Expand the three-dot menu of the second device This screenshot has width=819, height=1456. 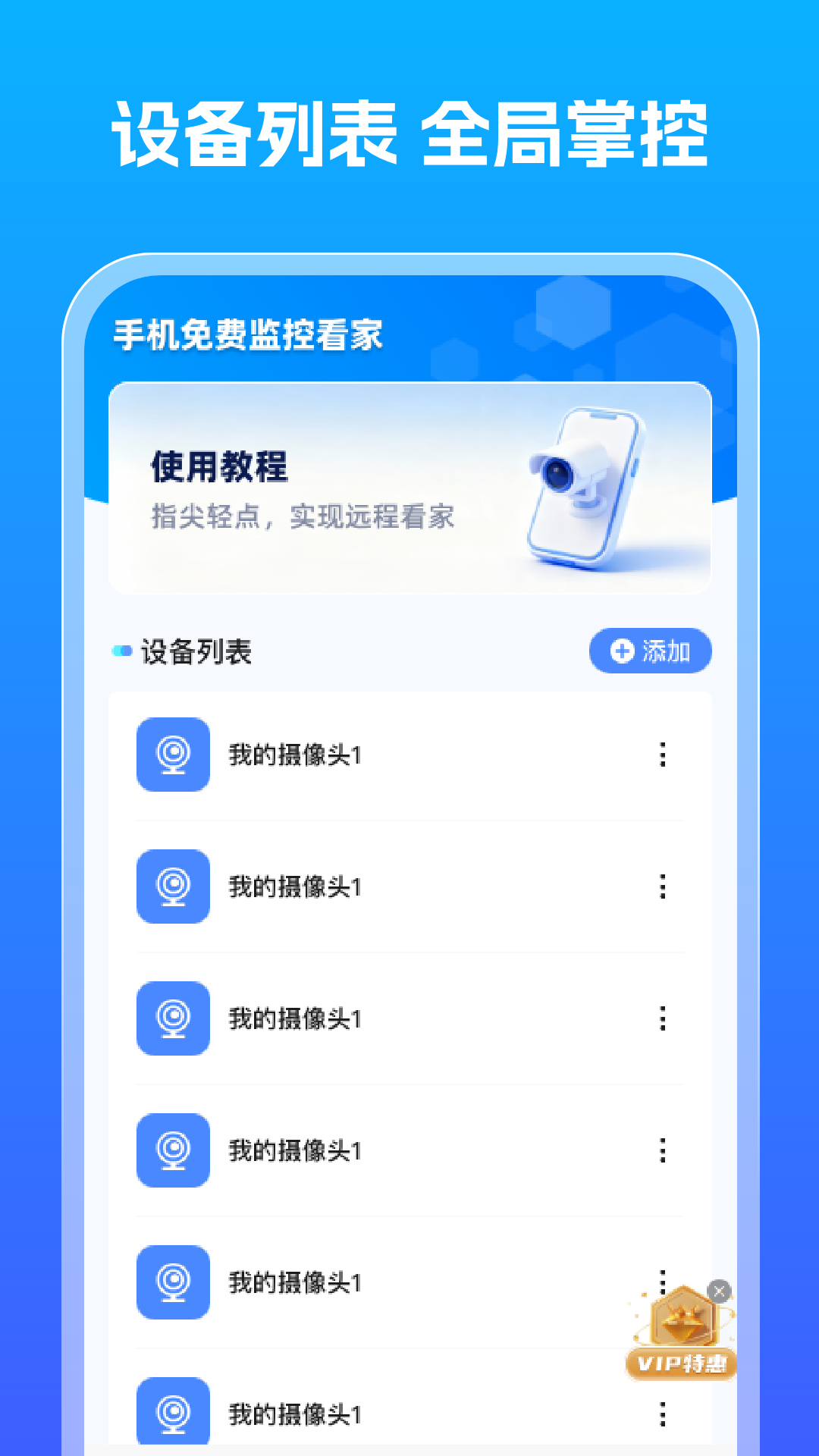click(664, 888)
